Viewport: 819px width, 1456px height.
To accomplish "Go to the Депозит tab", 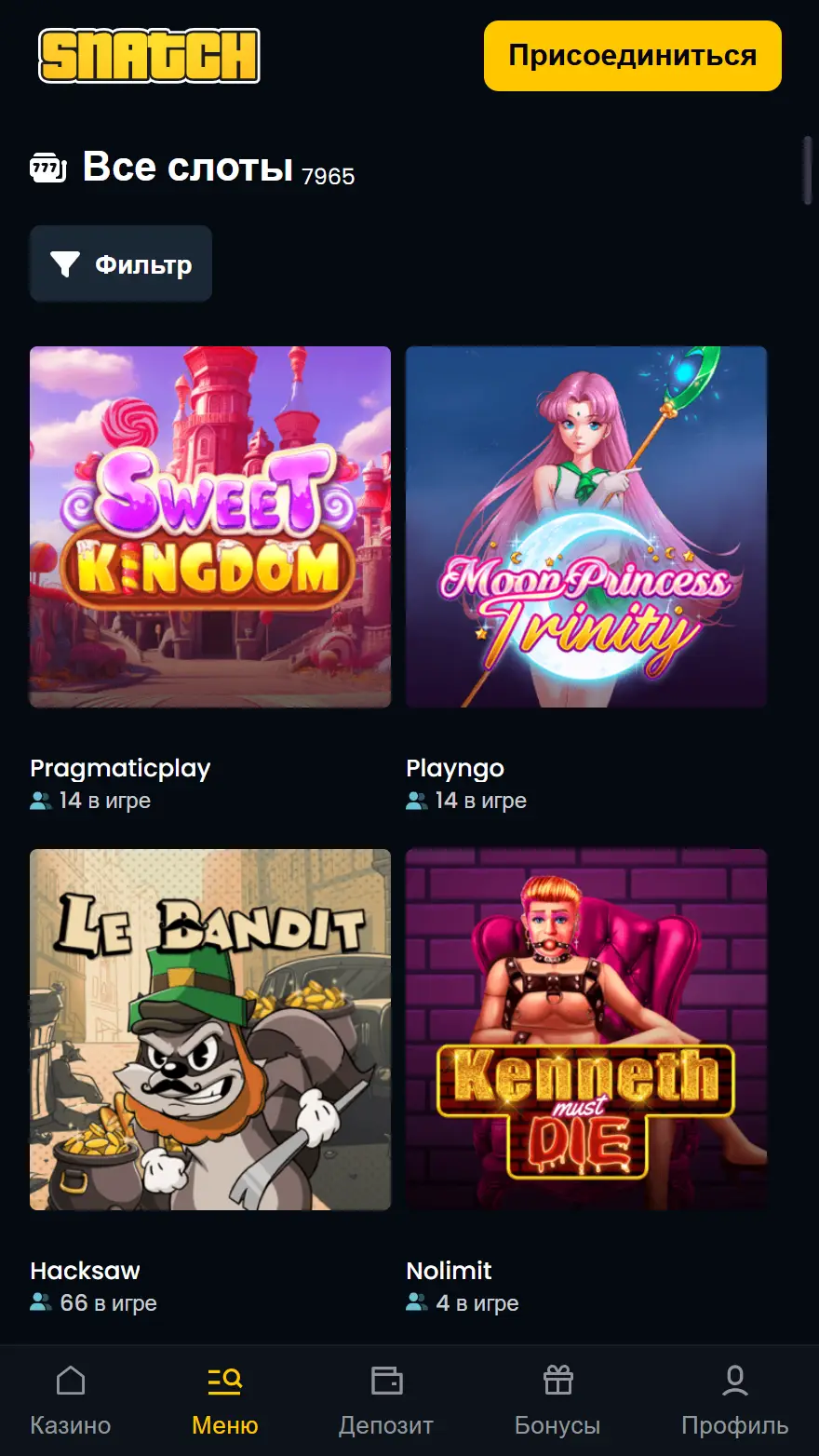I will point(386,1401).
